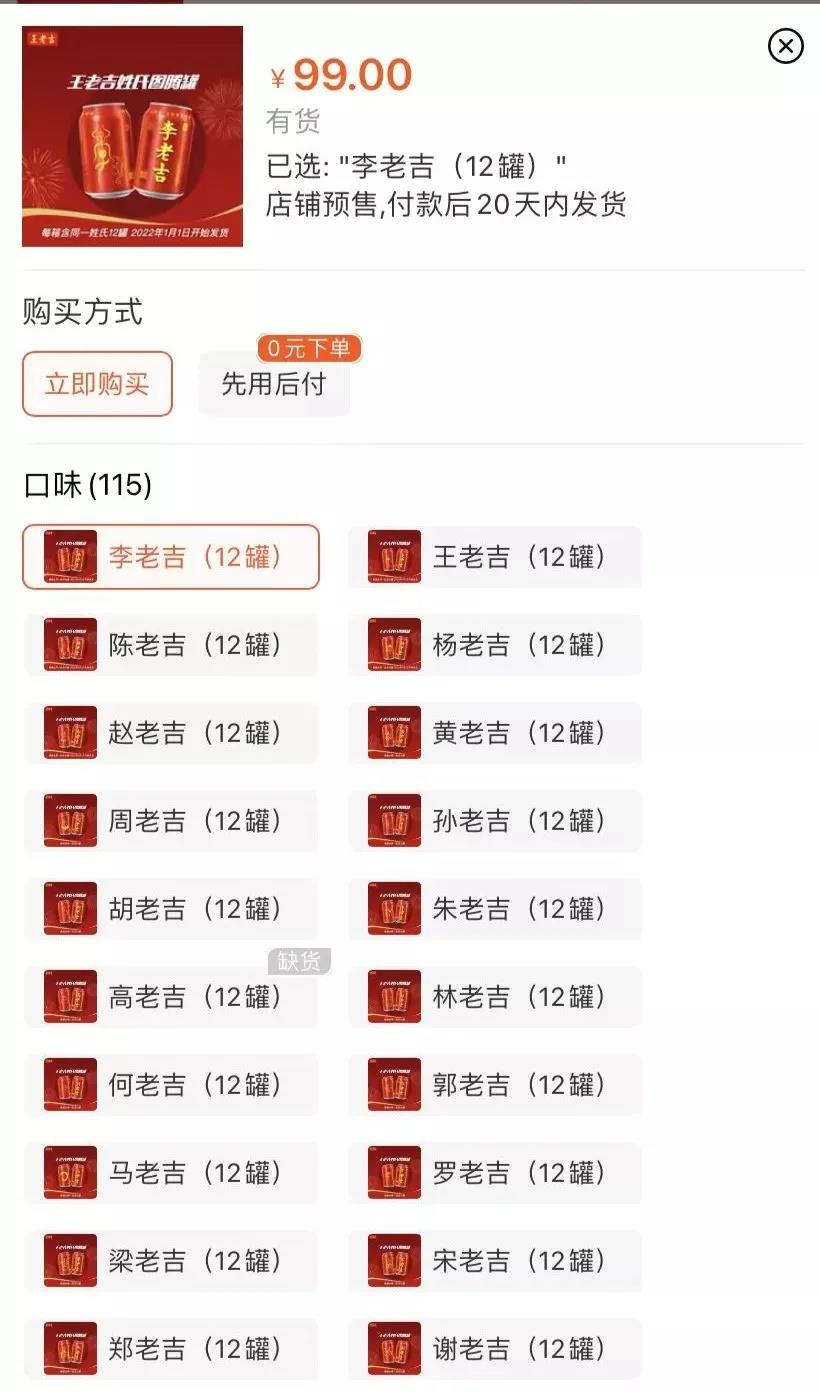Select 宋老吉（12罐）
Screen dimensions: 820x1392
[495, 1261]
